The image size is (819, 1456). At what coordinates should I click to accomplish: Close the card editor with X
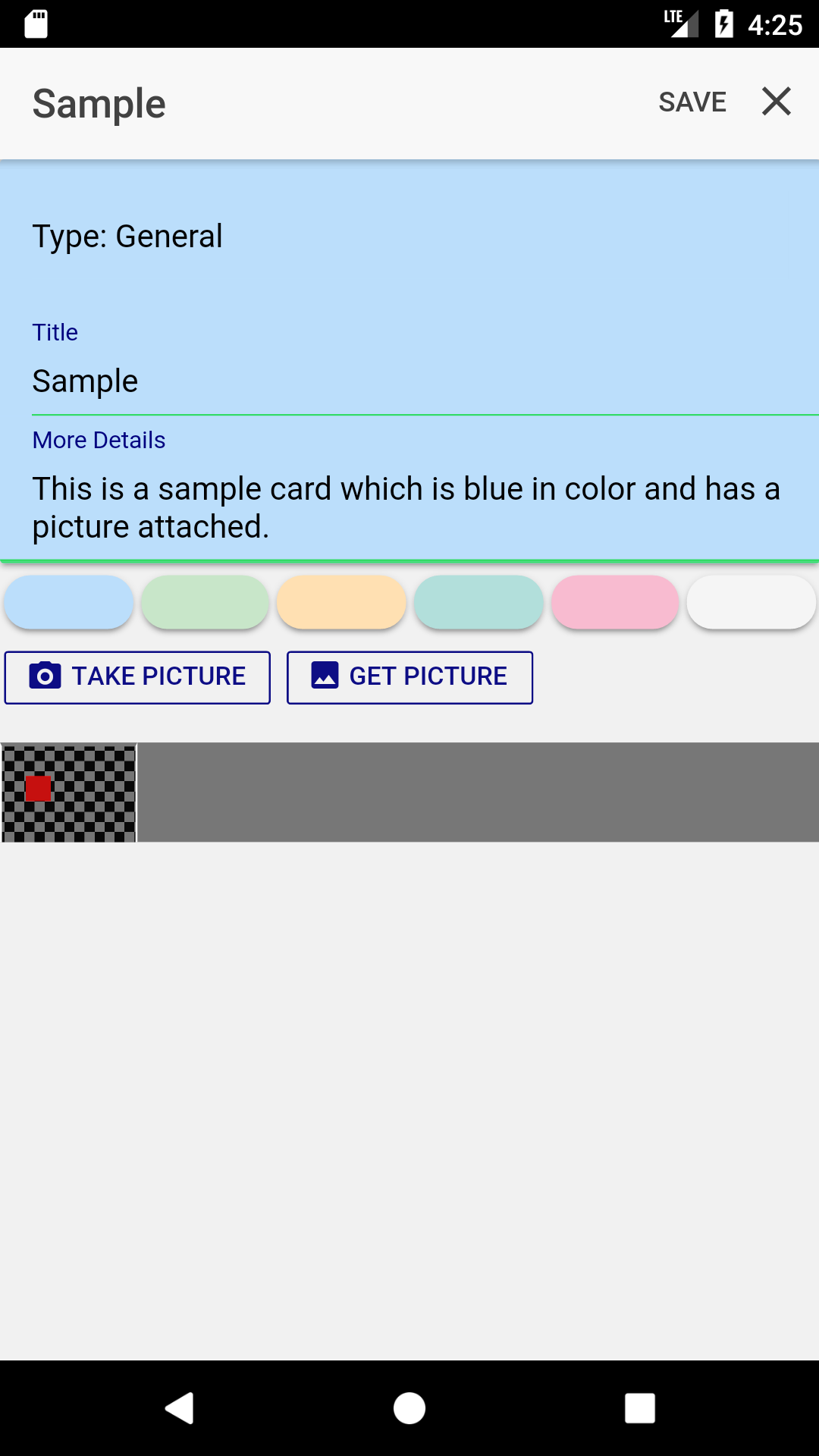777,101
